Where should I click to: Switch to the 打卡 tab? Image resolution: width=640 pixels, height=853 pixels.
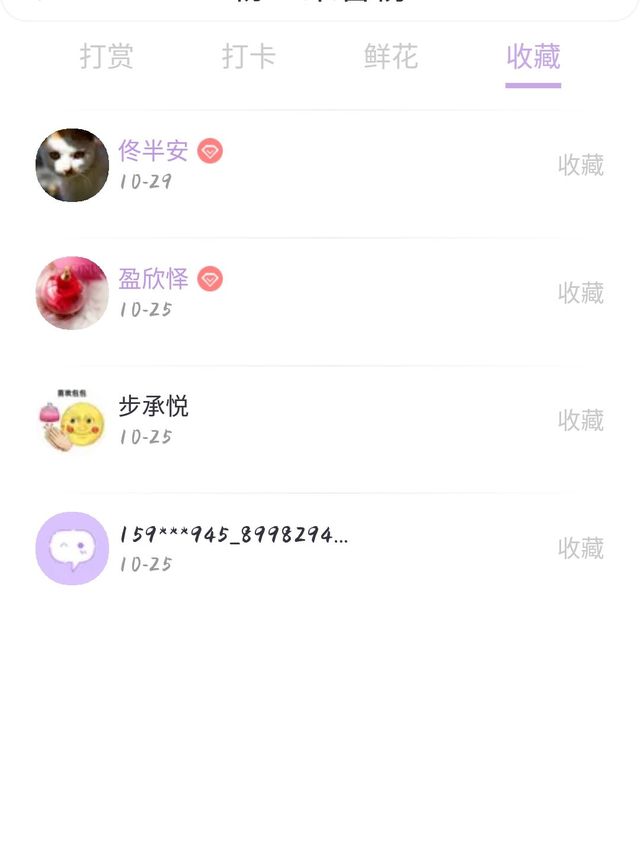pos(249,57)
